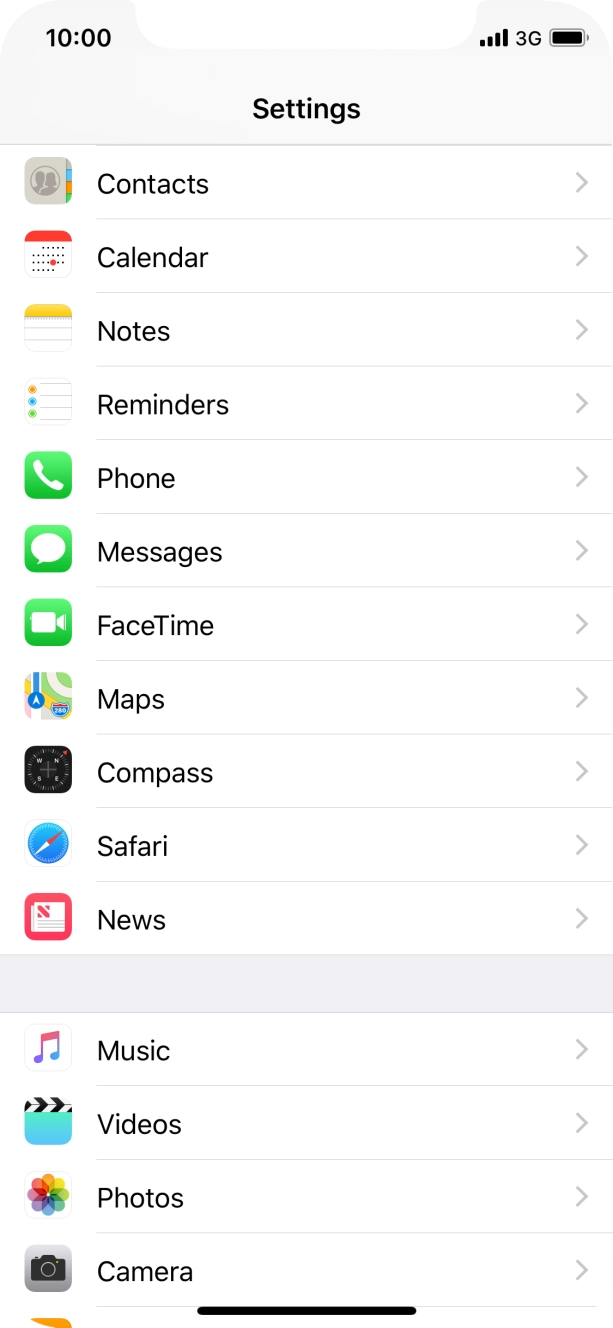Open Compass settings
Screen dimensions: 613x1328
(x=306, y=772)
